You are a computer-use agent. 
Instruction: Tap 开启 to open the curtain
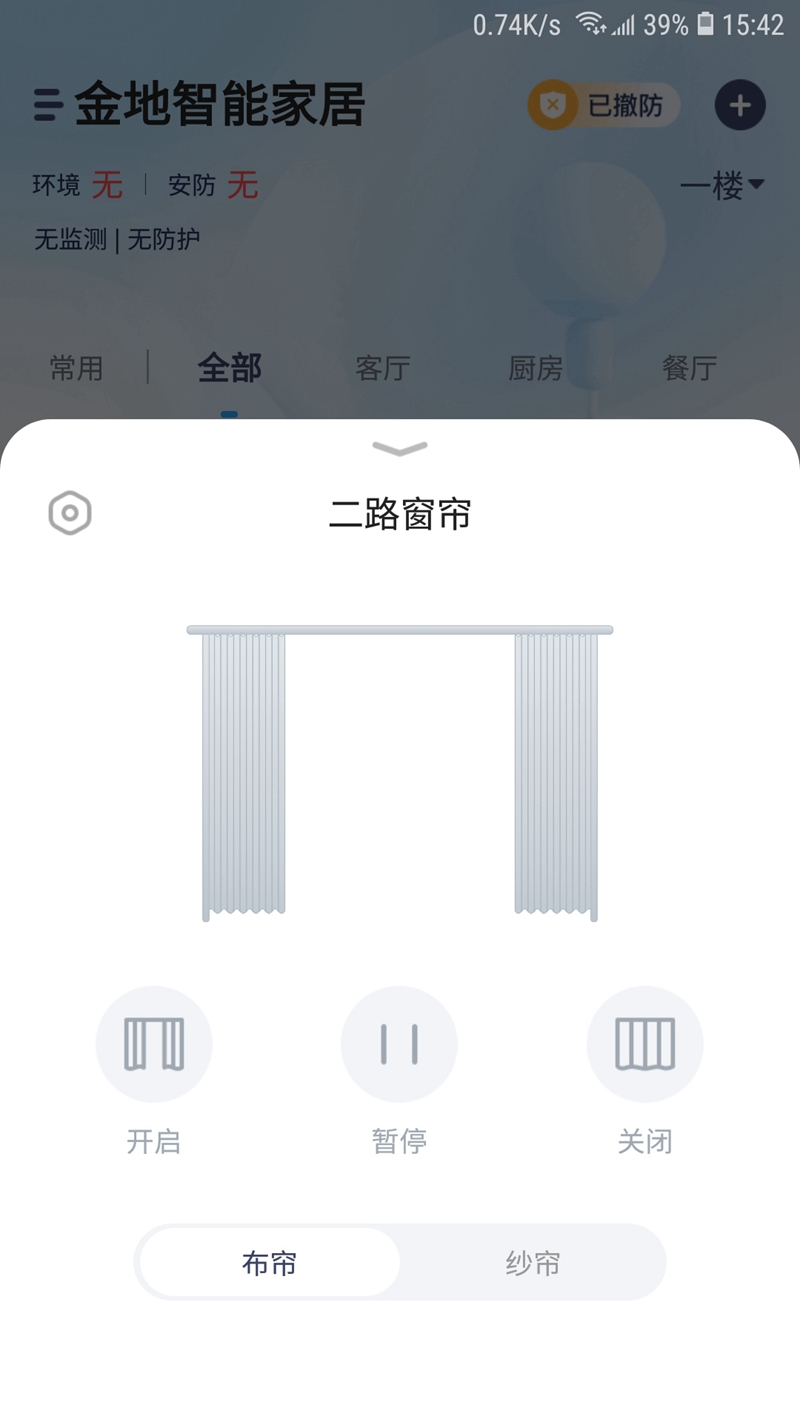pyautogui.click(x=154, y=1045)
